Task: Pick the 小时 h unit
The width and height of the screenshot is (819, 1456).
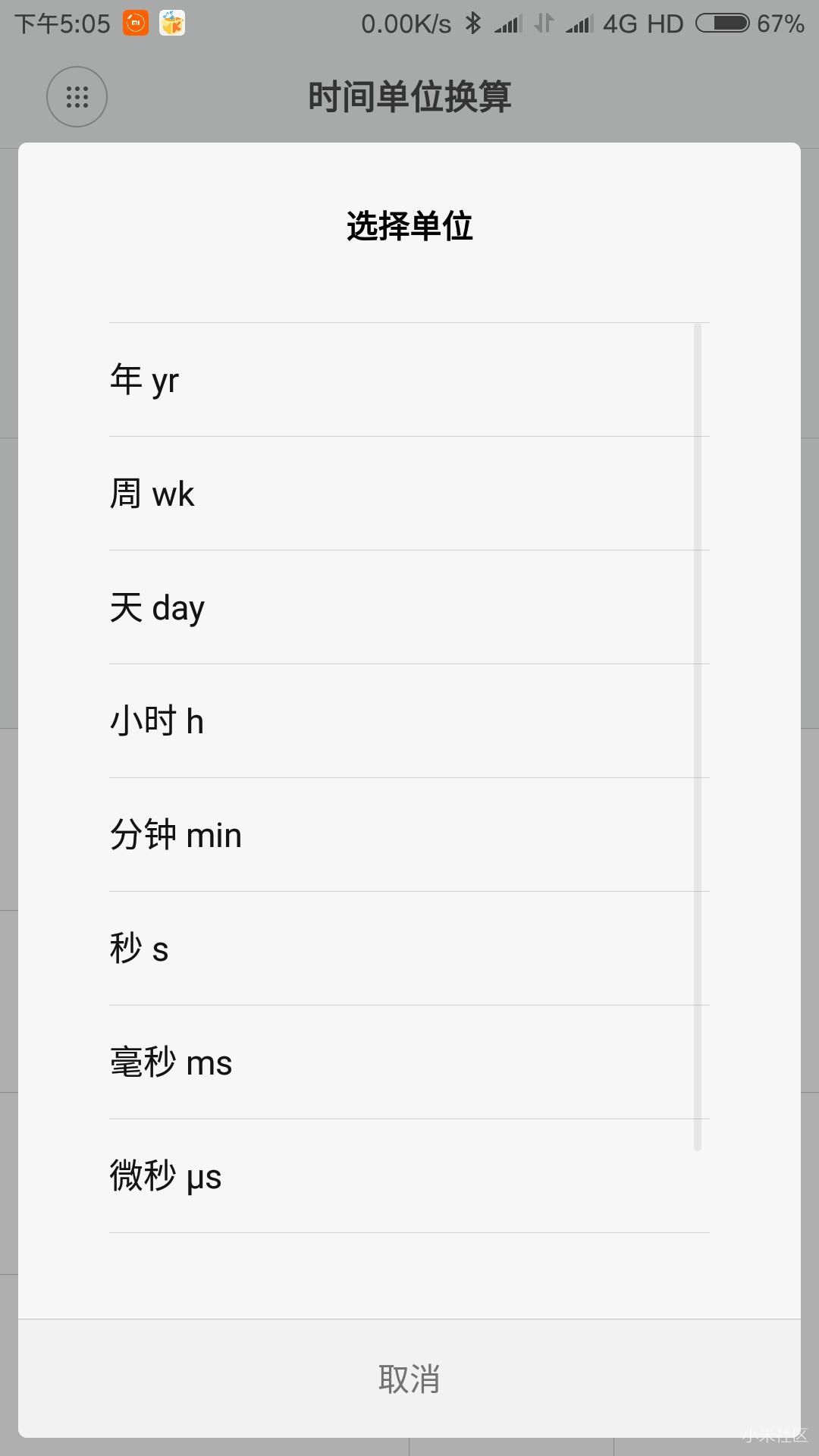Action: pos(409,721)
